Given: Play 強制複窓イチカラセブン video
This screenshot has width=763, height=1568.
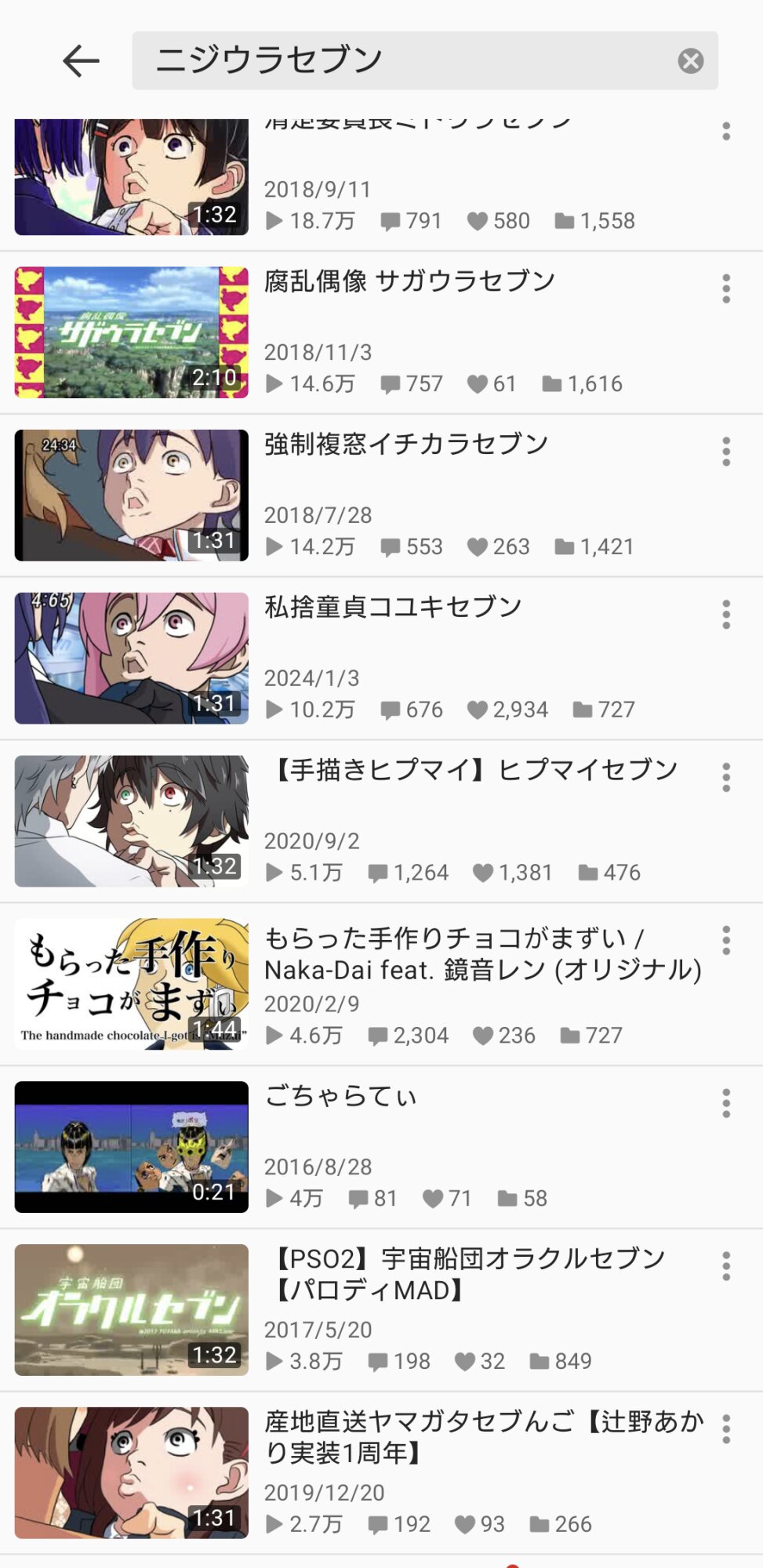Looking at the screenshot, I should coord(132,495).
